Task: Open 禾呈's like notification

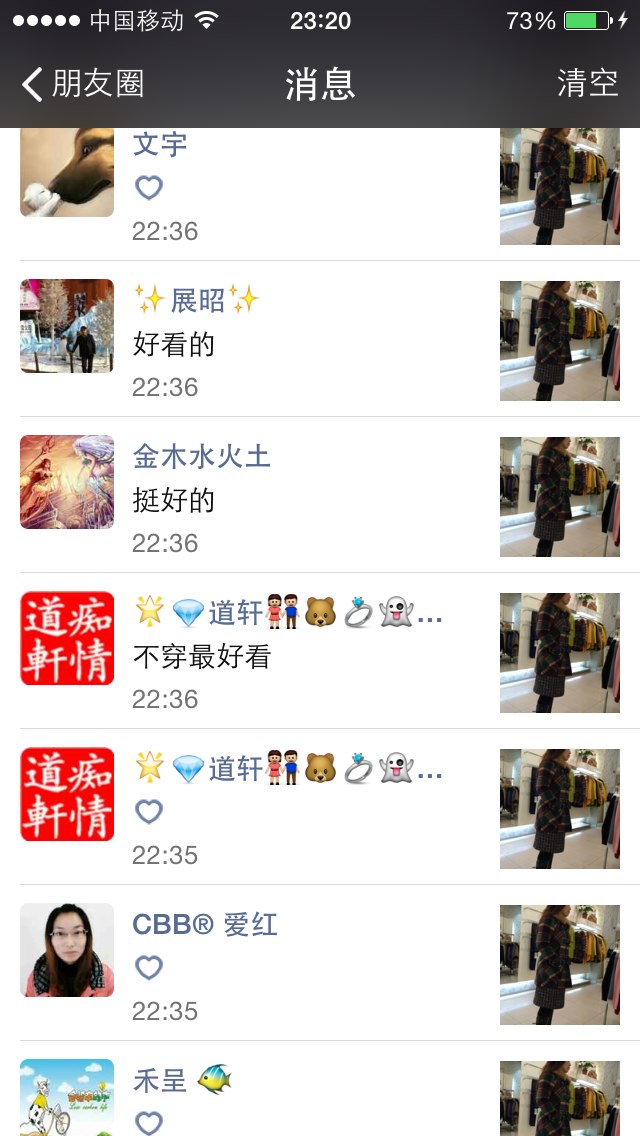Action: click(320, 1089)
